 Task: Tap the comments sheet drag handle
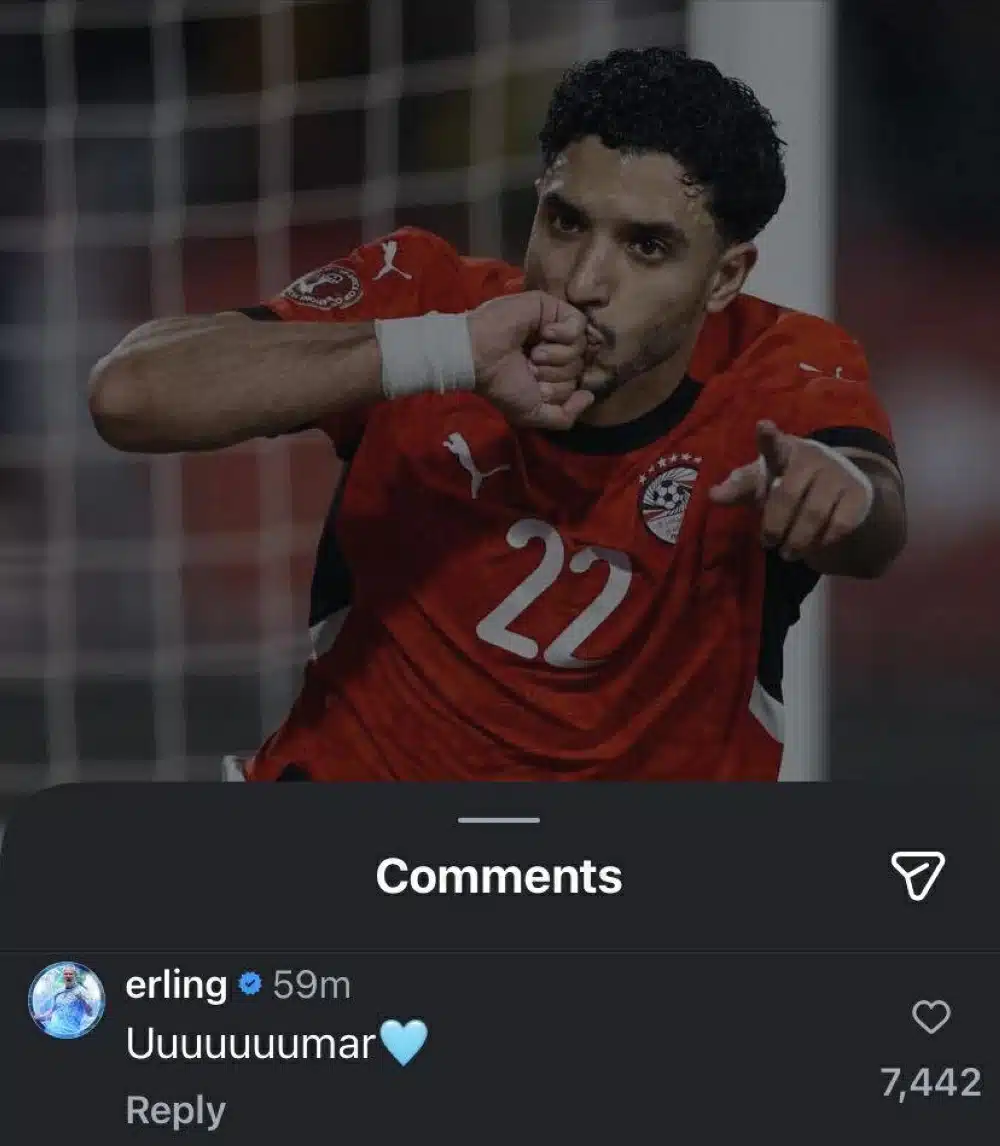pyautogui.click(x=499, y=820)
